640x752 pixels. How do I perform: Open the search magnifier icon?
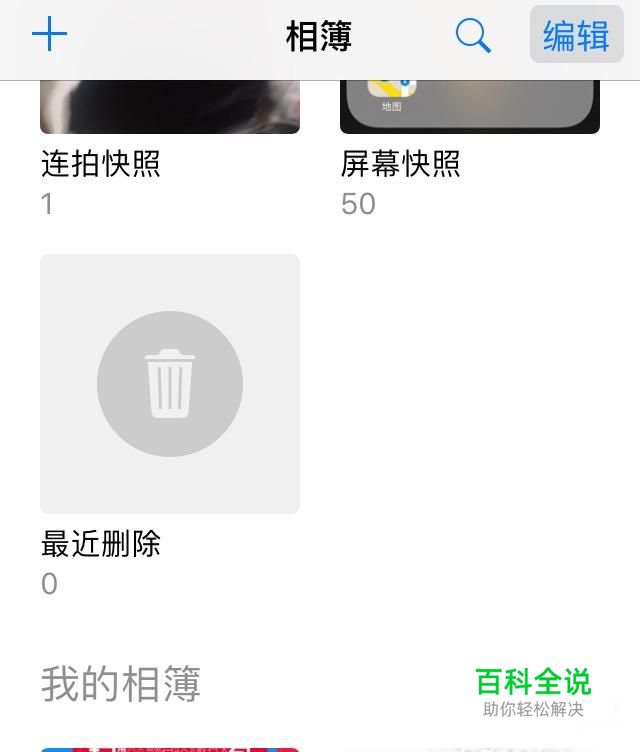point(473,36)
